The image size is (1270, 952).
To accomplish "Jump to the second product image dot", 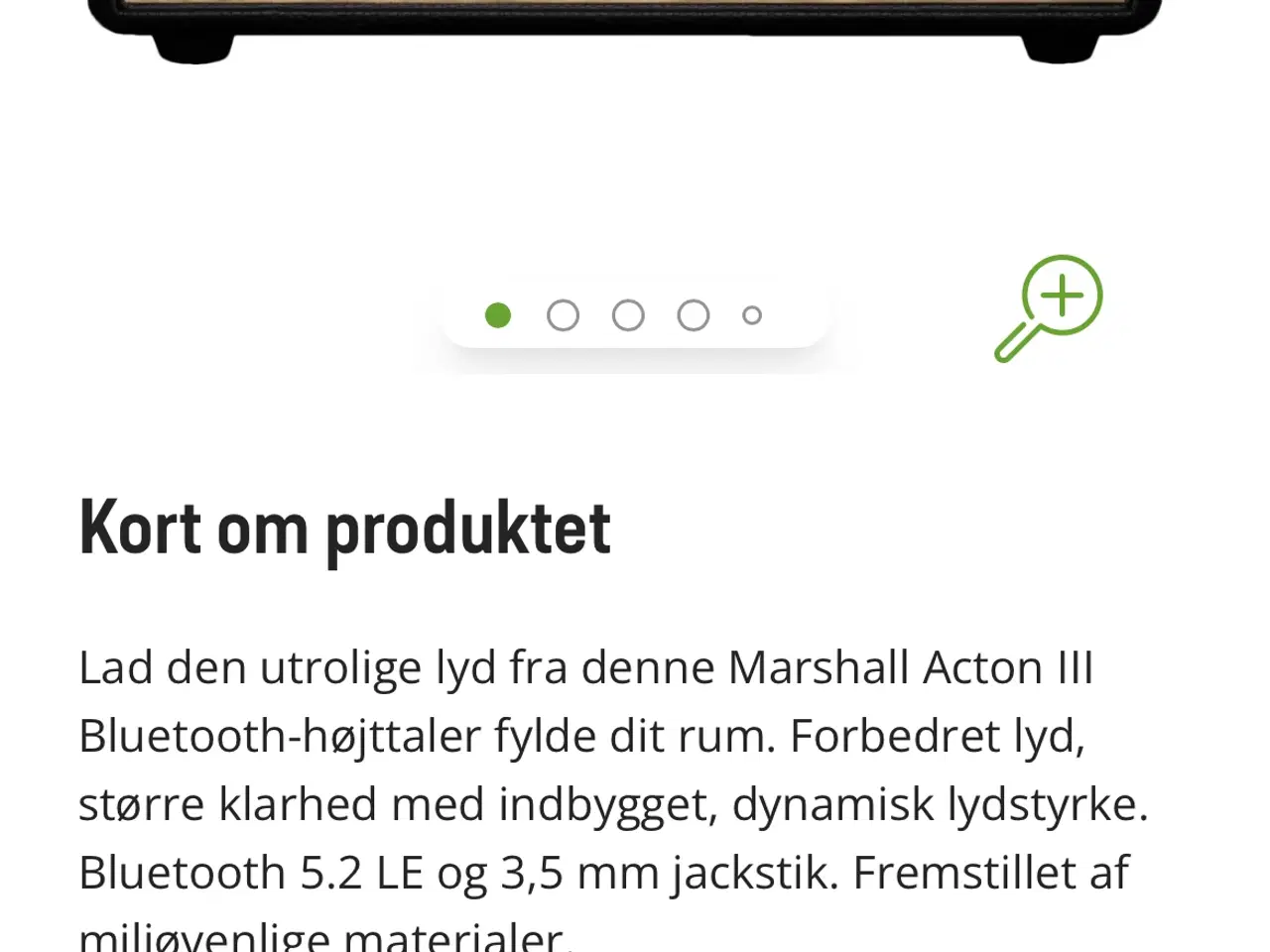I will (x=563, y=315).
